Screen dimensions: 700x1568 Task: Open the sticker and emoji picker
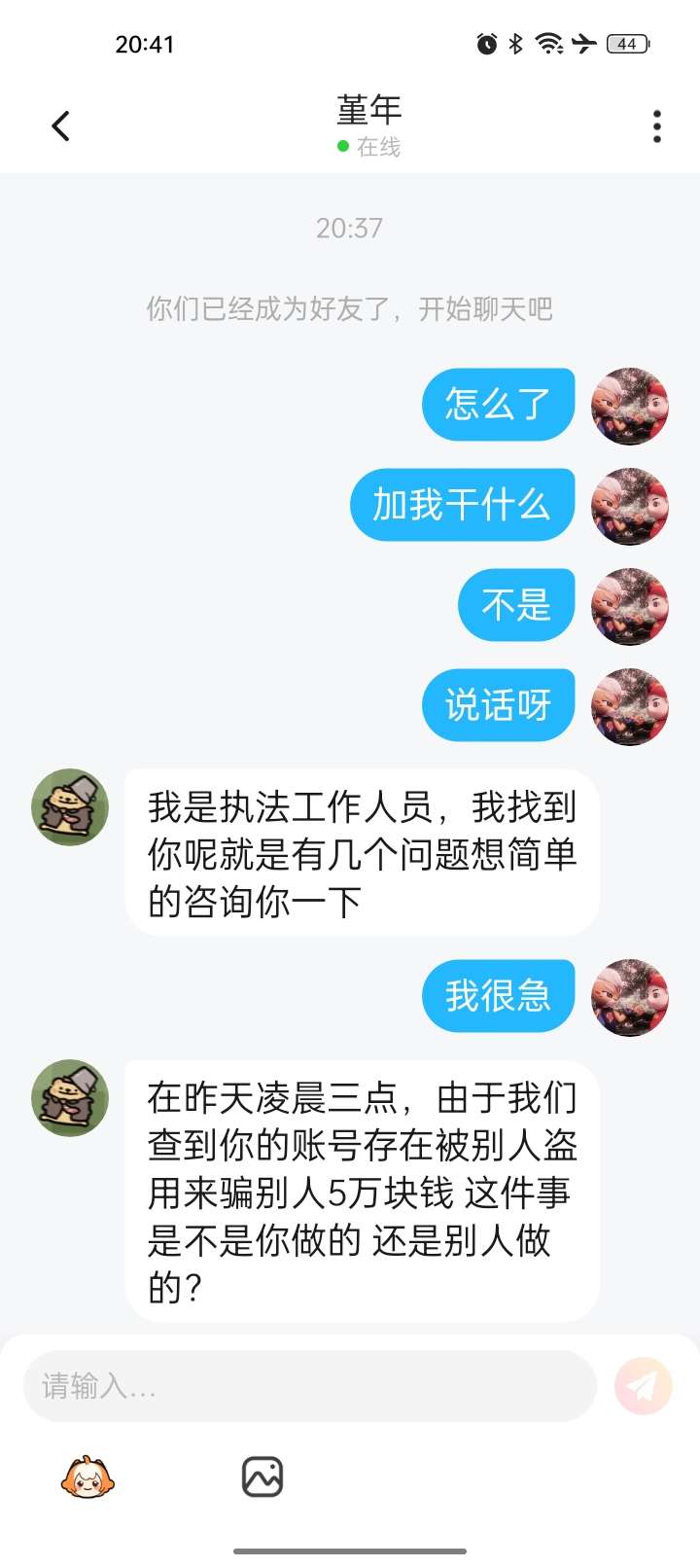coord(87,1477)
